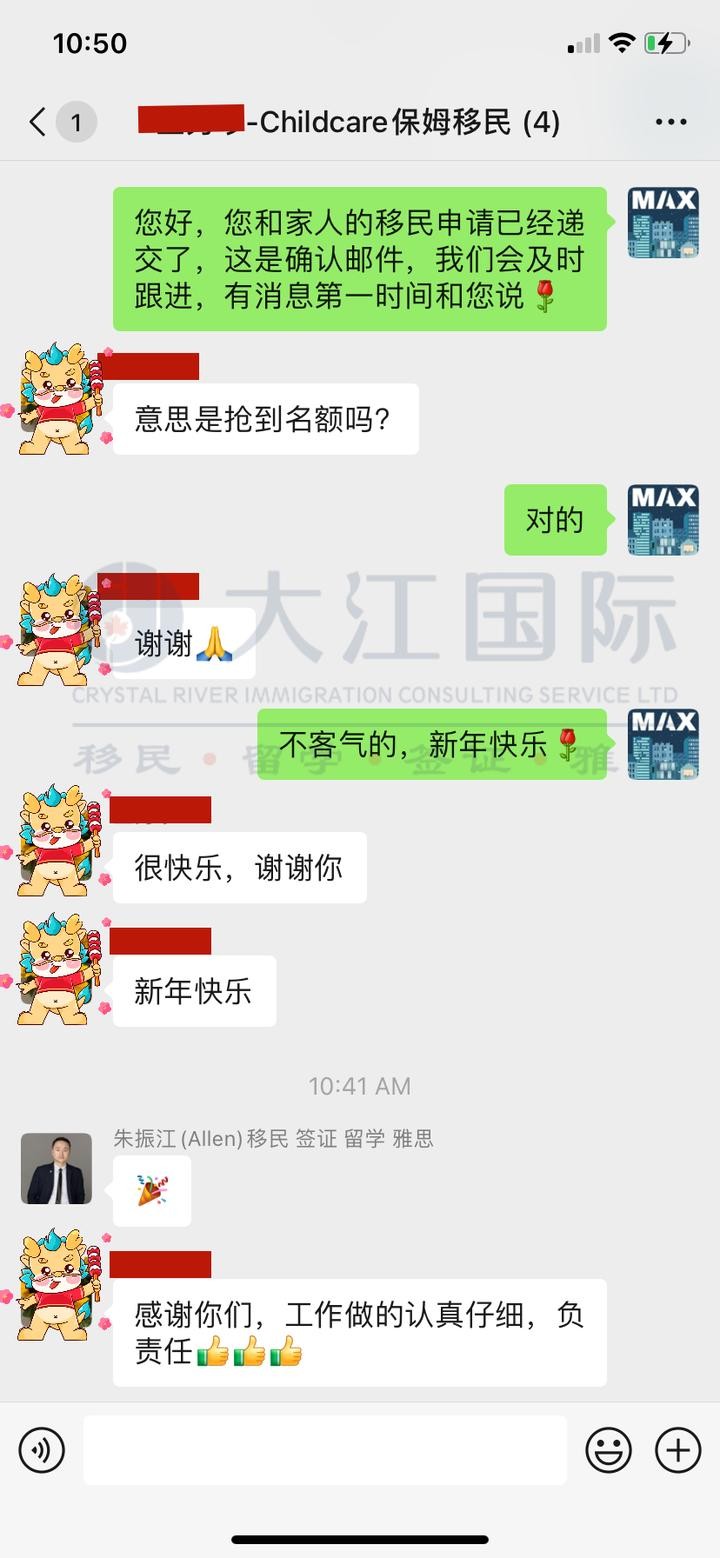Open dragon avatar beside 意思是抢到名额吗 message

58,400
